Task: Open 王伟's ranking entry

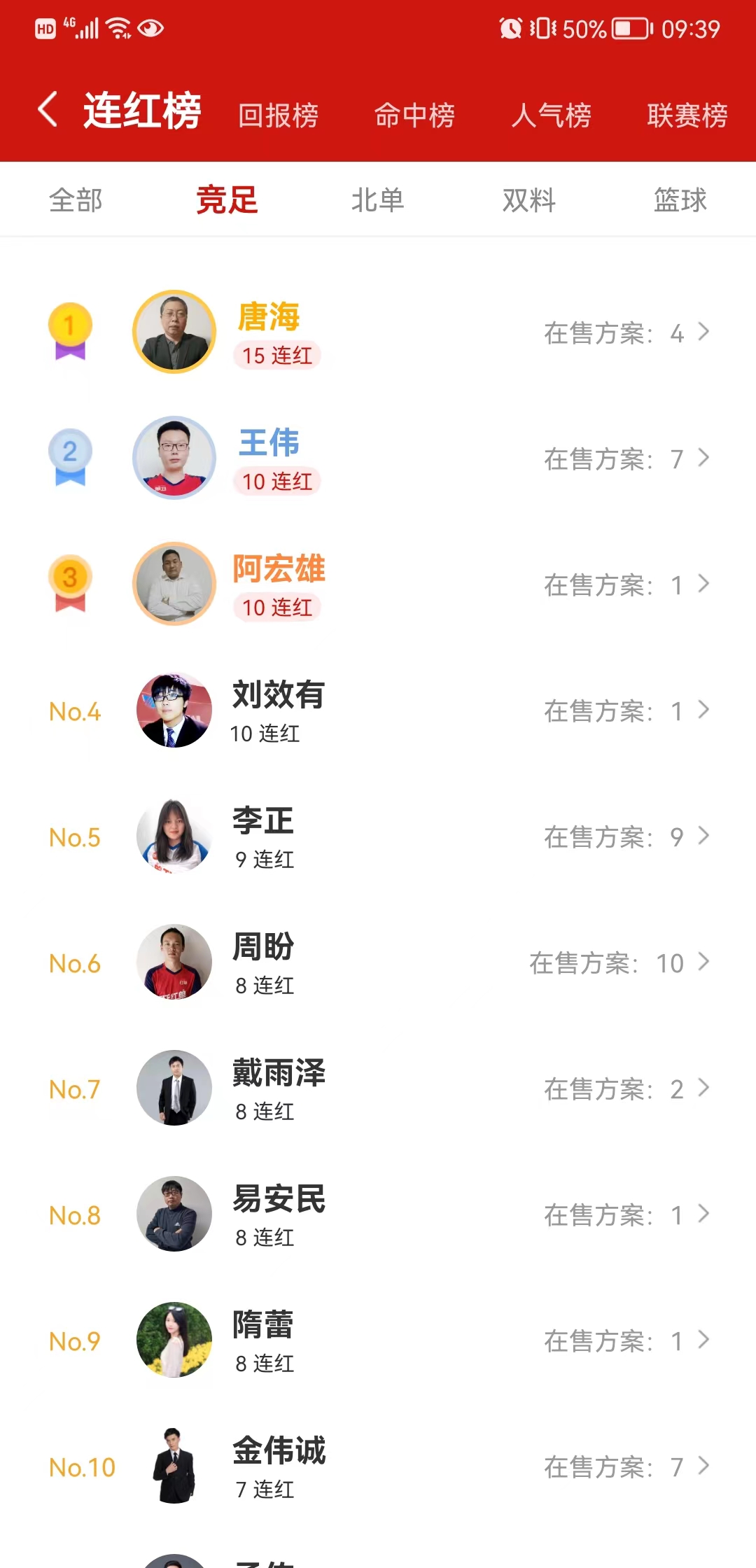Action: pos(378,458)
